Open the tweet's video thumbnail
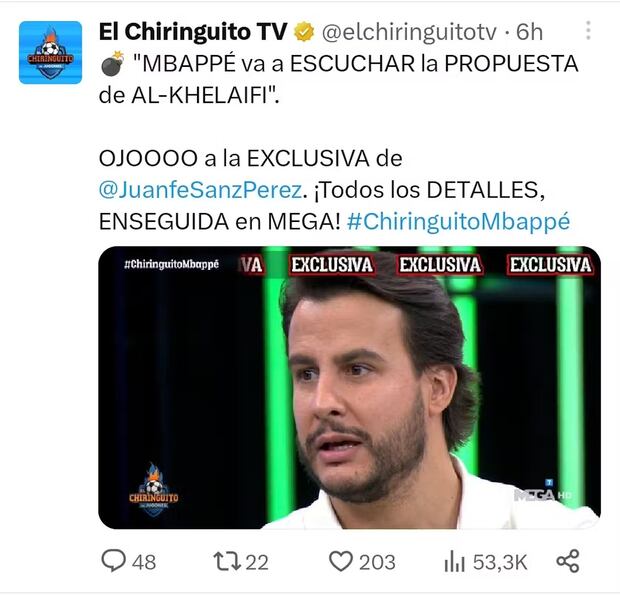The width and height of the screenshot is (620, 596). point(349,387)
